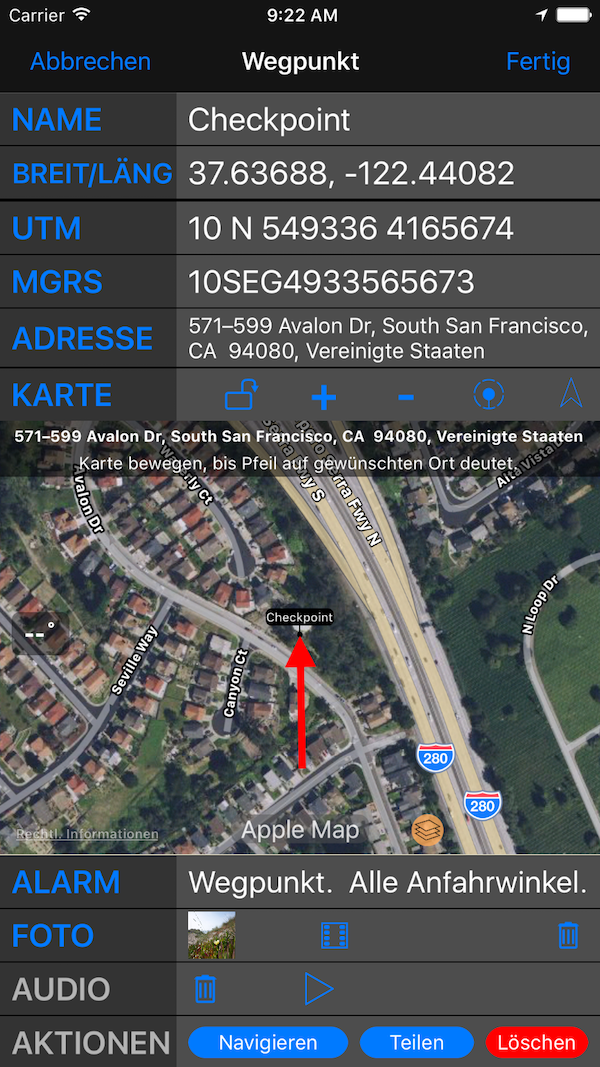Confirm the waypoint with Fertig
The image size is (600, 1067).
point(538,61)
